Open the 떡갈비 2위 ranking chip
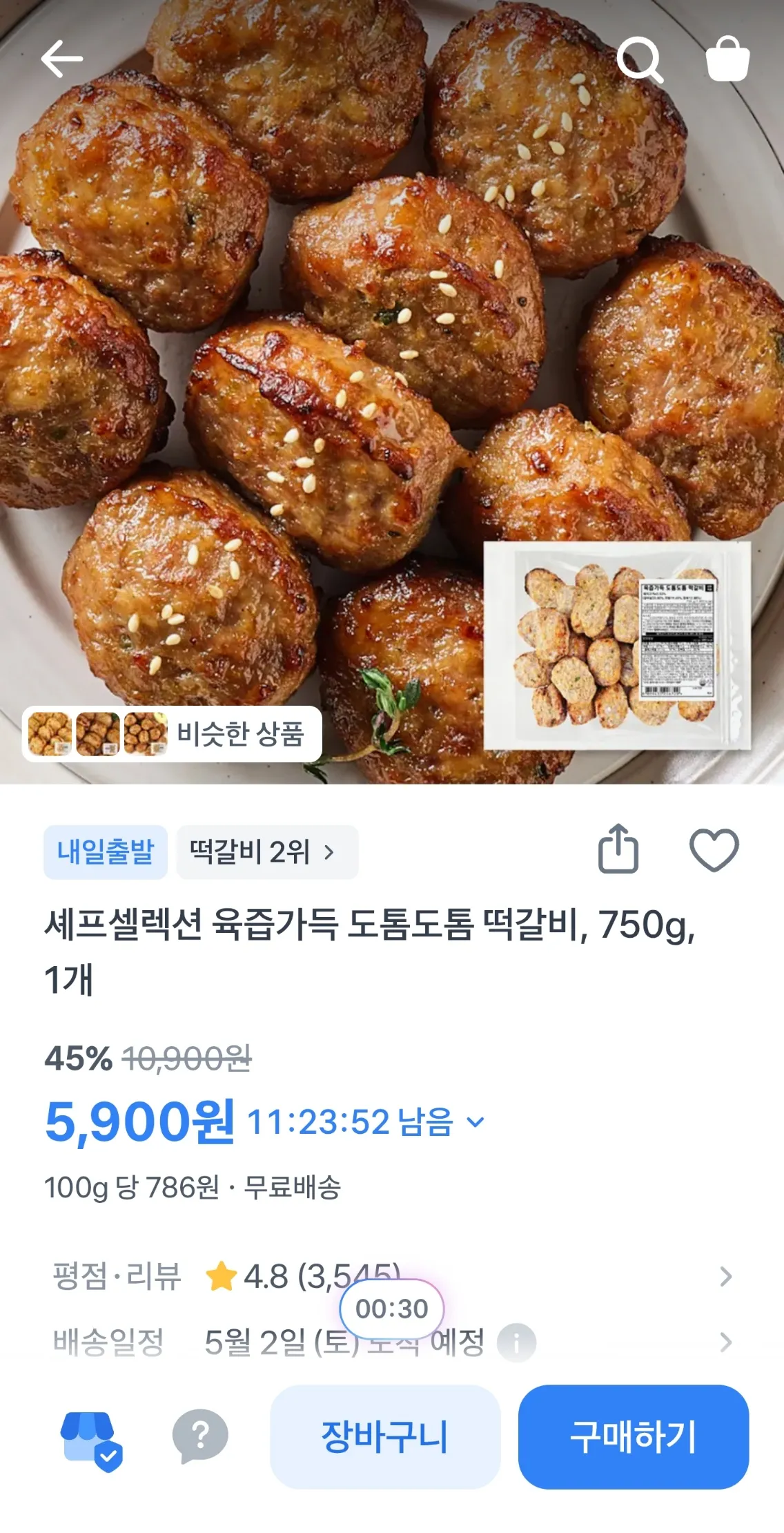784x1533 pixels. (x=267, y=852)
